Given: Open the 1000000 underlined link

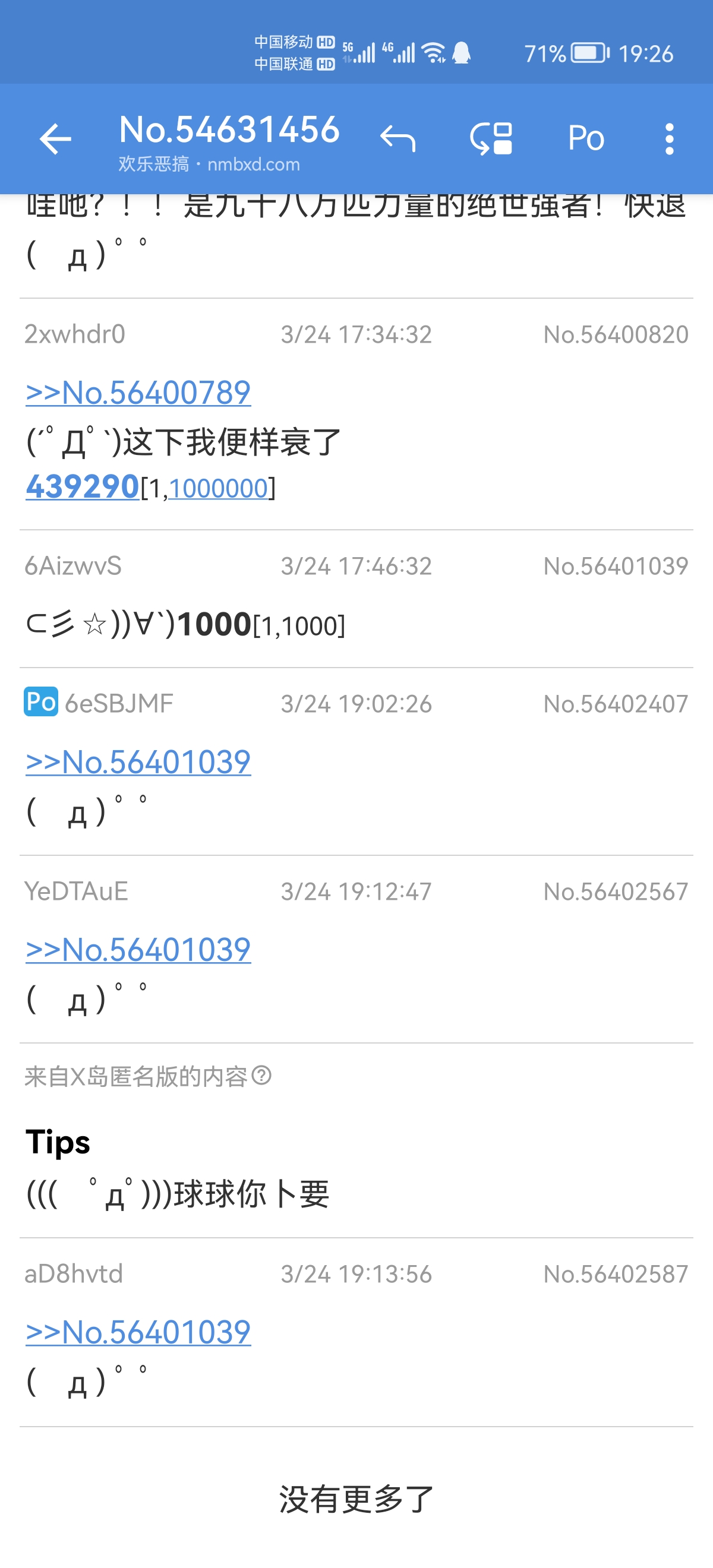Looking at the screenshot, I should (x=219, y=489).
